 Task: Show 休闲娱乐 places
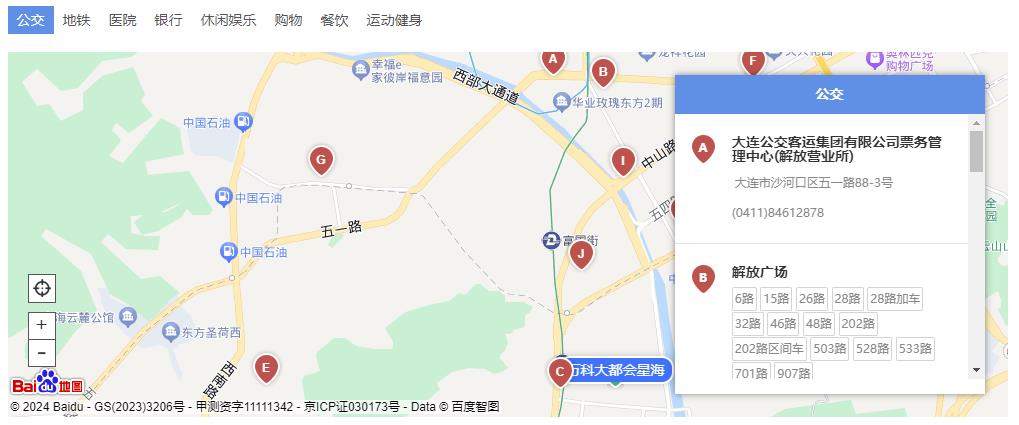pos(228,20)
